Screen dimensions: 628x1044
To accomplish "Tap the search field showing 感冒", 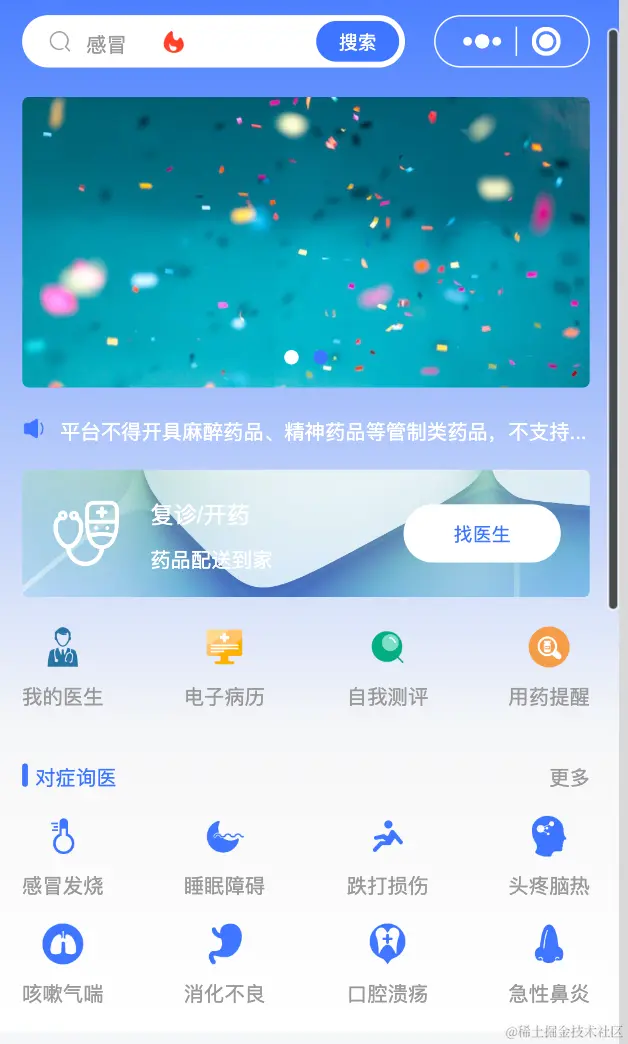I will pyautogui.click(x=180, y=43).
